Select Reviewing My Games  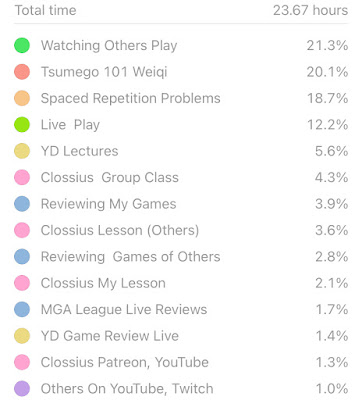(181, 204)
